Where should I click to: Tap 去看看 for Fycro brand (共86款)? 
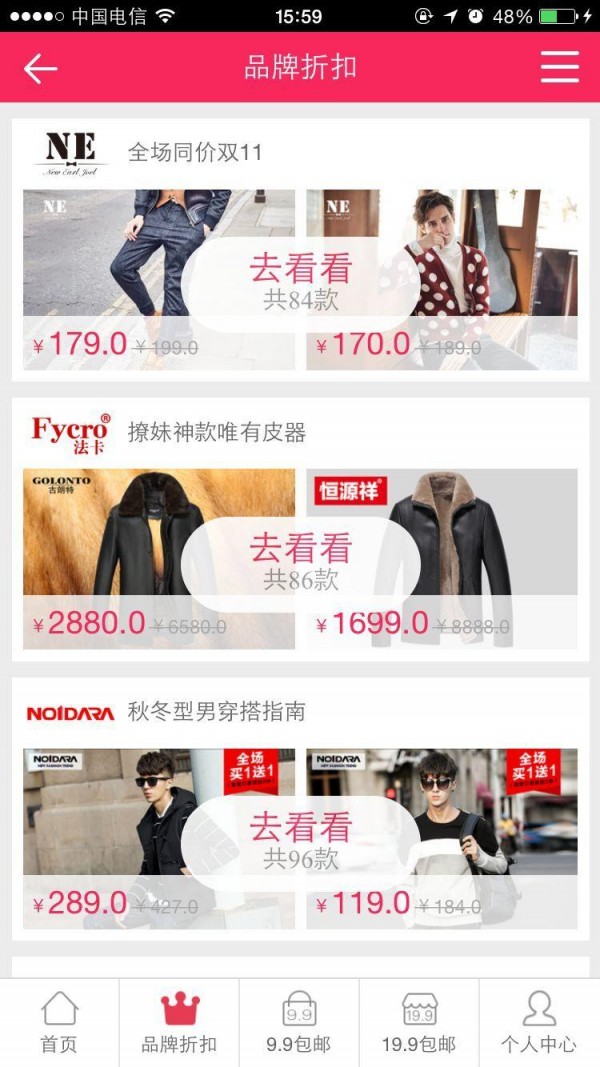tap(300, 561)
